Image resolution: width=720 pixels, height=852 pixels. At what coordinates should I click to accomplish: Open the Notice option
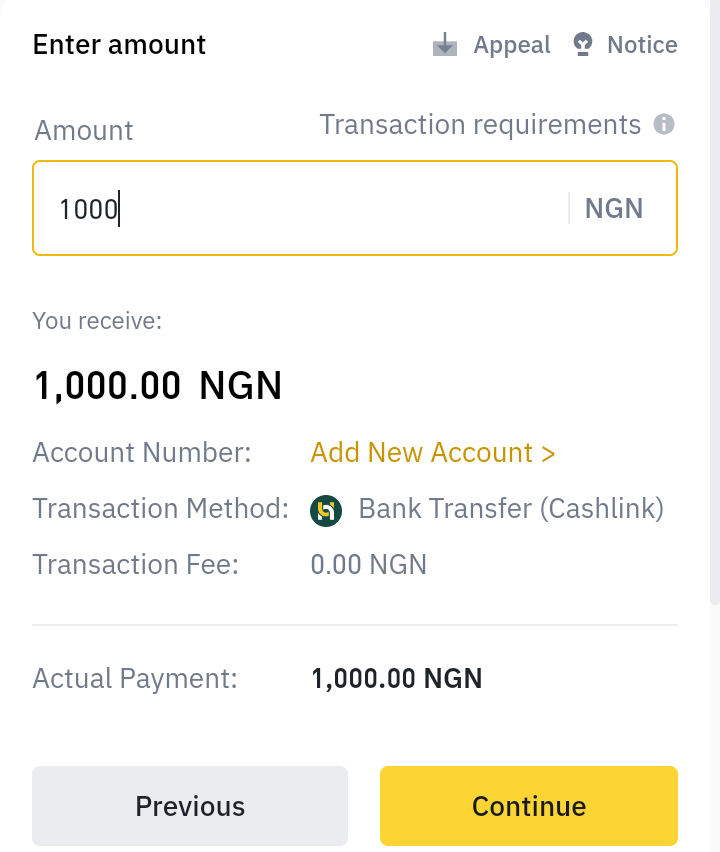coord(624,45)
